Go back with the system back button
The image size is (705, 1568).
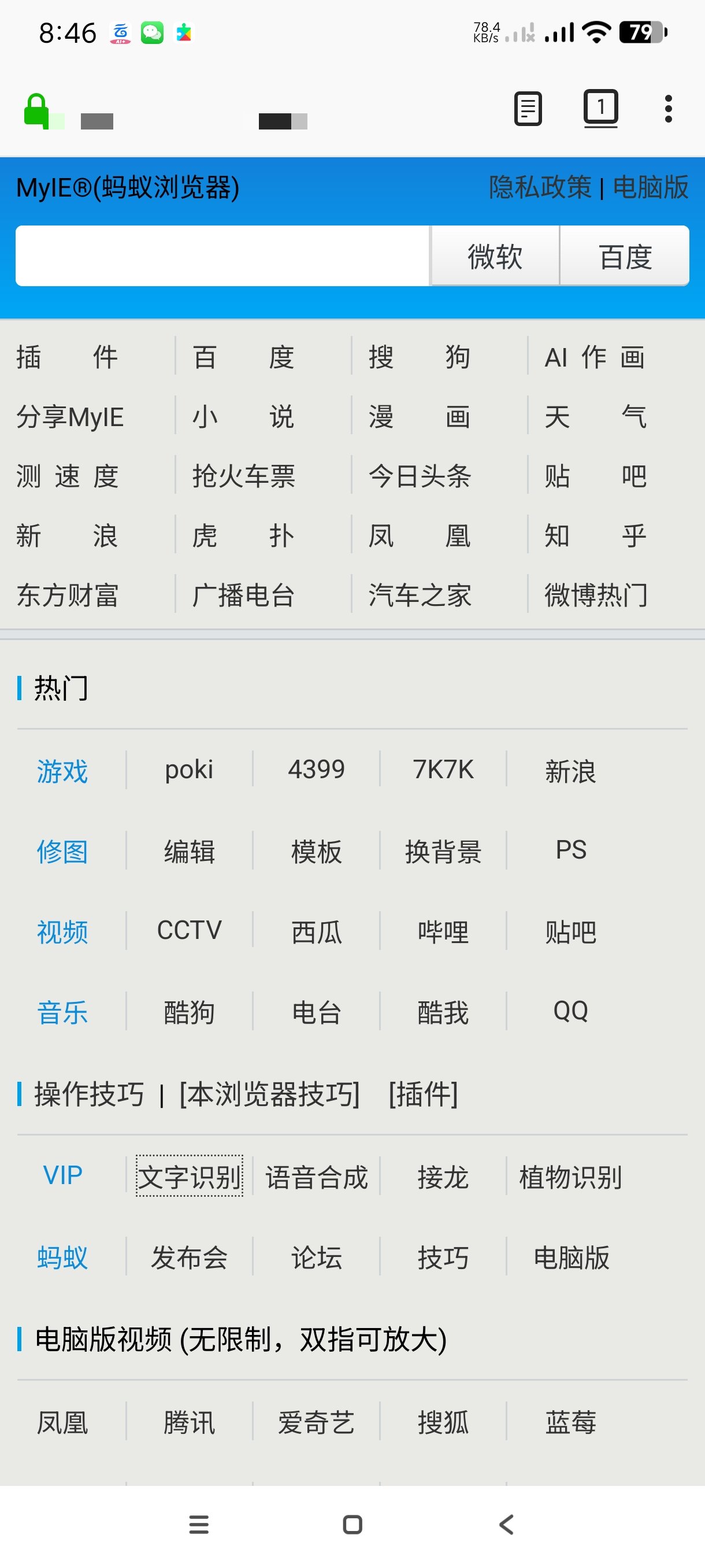coord(506,1525)
